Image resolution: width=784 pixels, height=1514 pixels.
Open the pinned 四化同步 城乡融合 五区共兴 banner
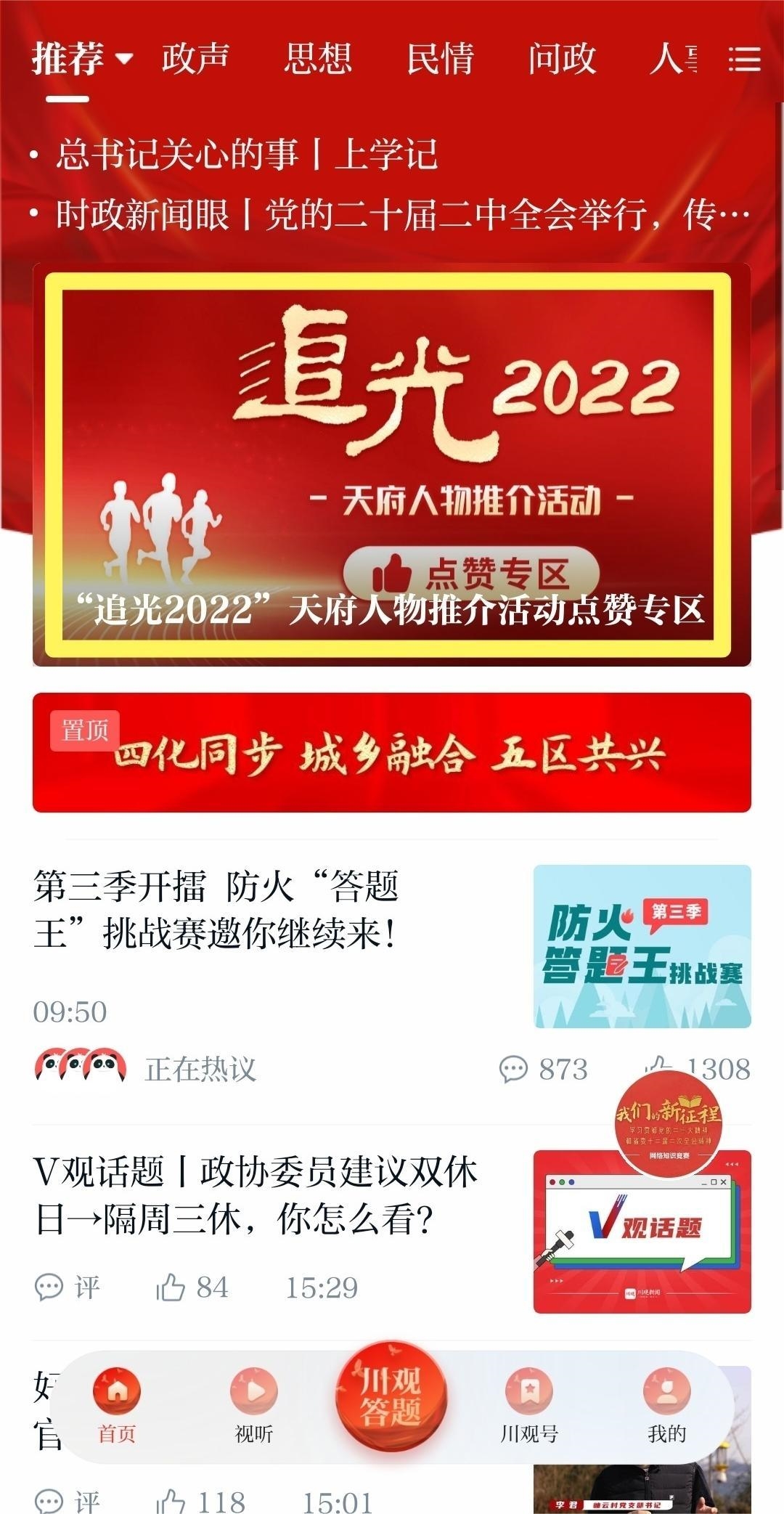click(391, 752)
